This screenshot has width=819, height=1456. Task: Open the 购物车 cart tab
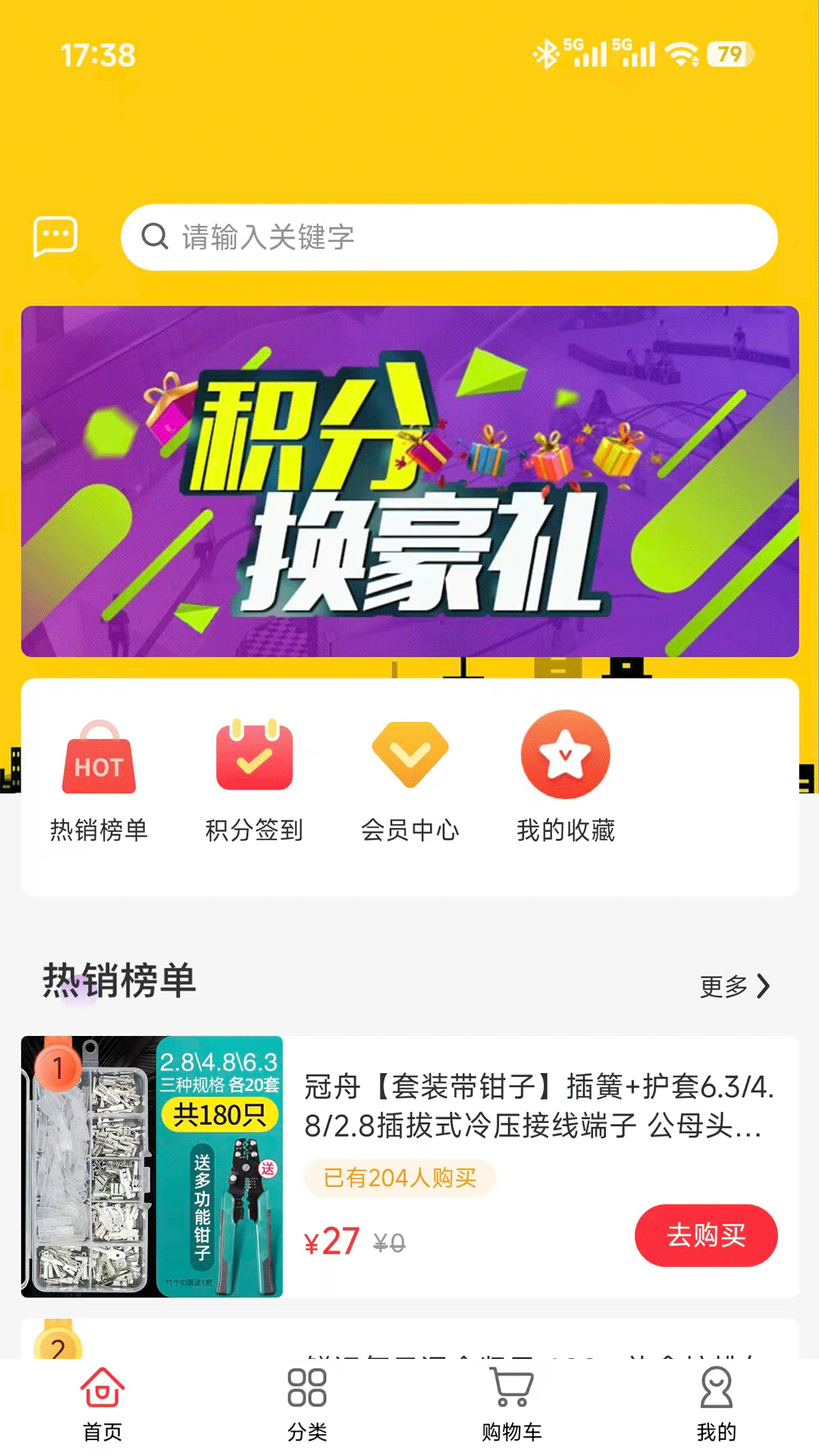(512, 1404)
